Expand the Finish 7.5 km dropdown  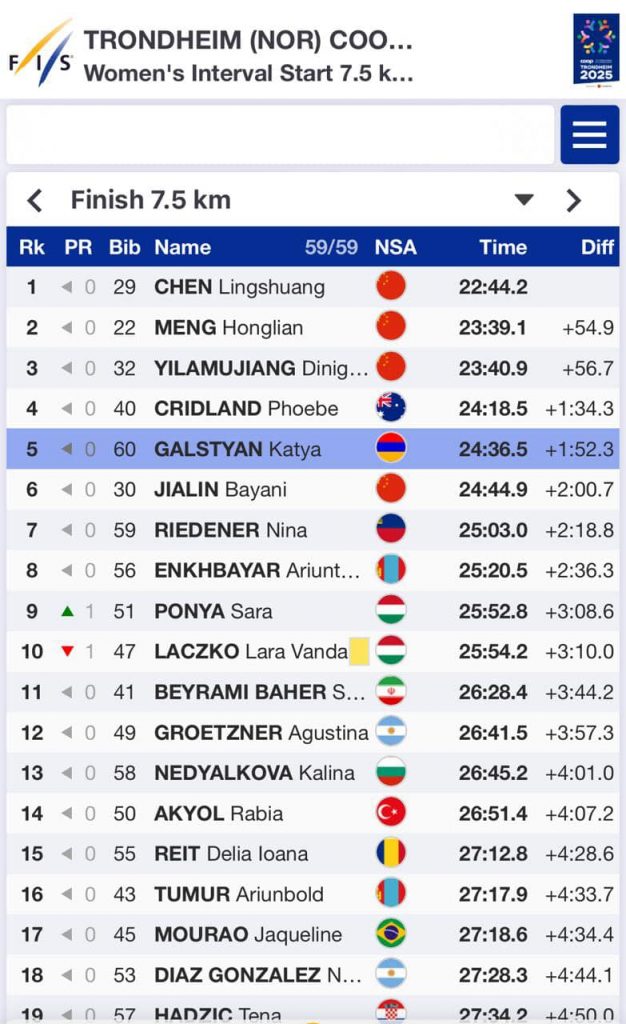tap(524, 200)
